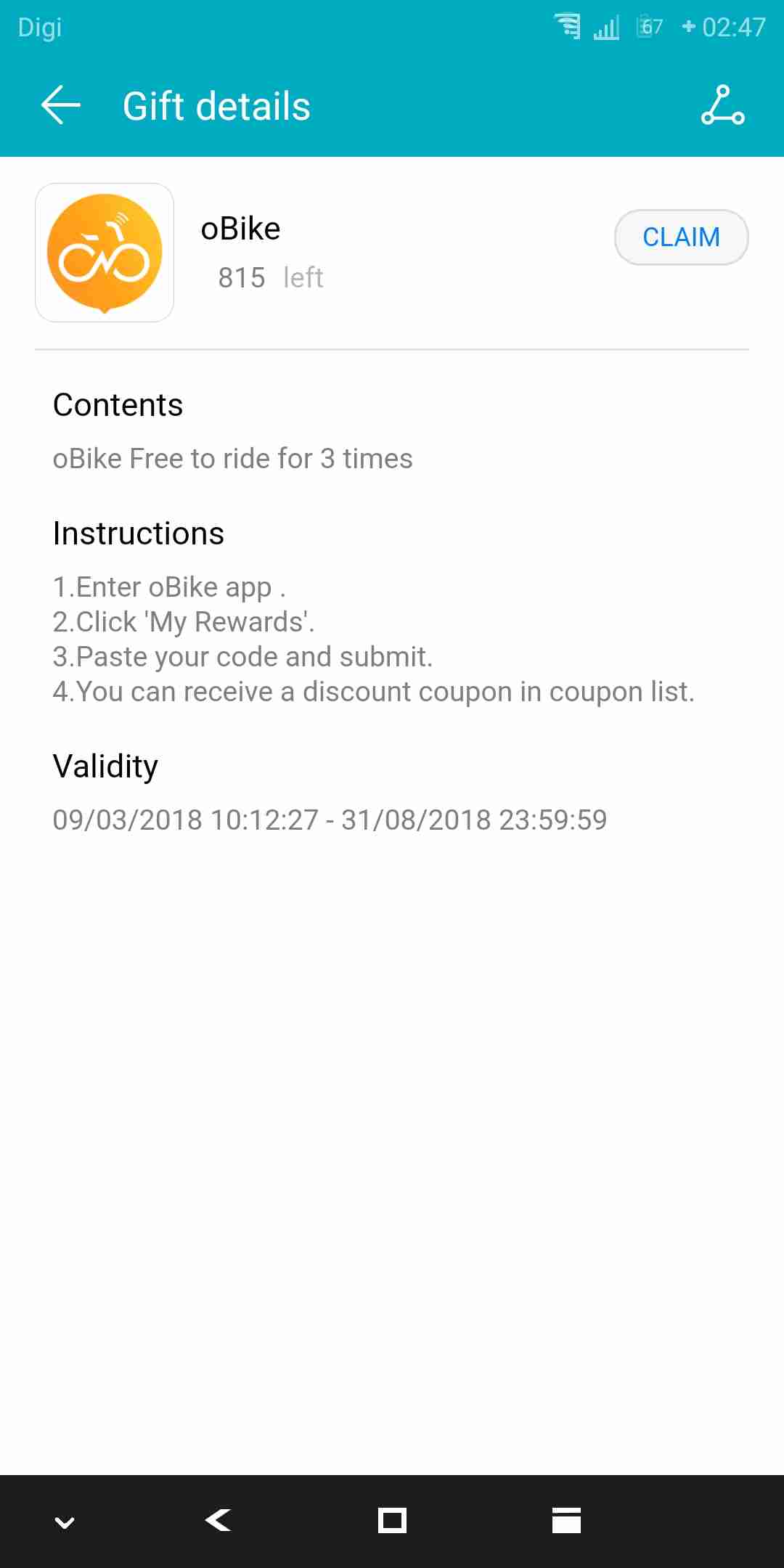The width and height of the screenshot is (784, 1568).
Task: Tap the Contents section heading
Action: pyautogui.click(x=117, y=405)
